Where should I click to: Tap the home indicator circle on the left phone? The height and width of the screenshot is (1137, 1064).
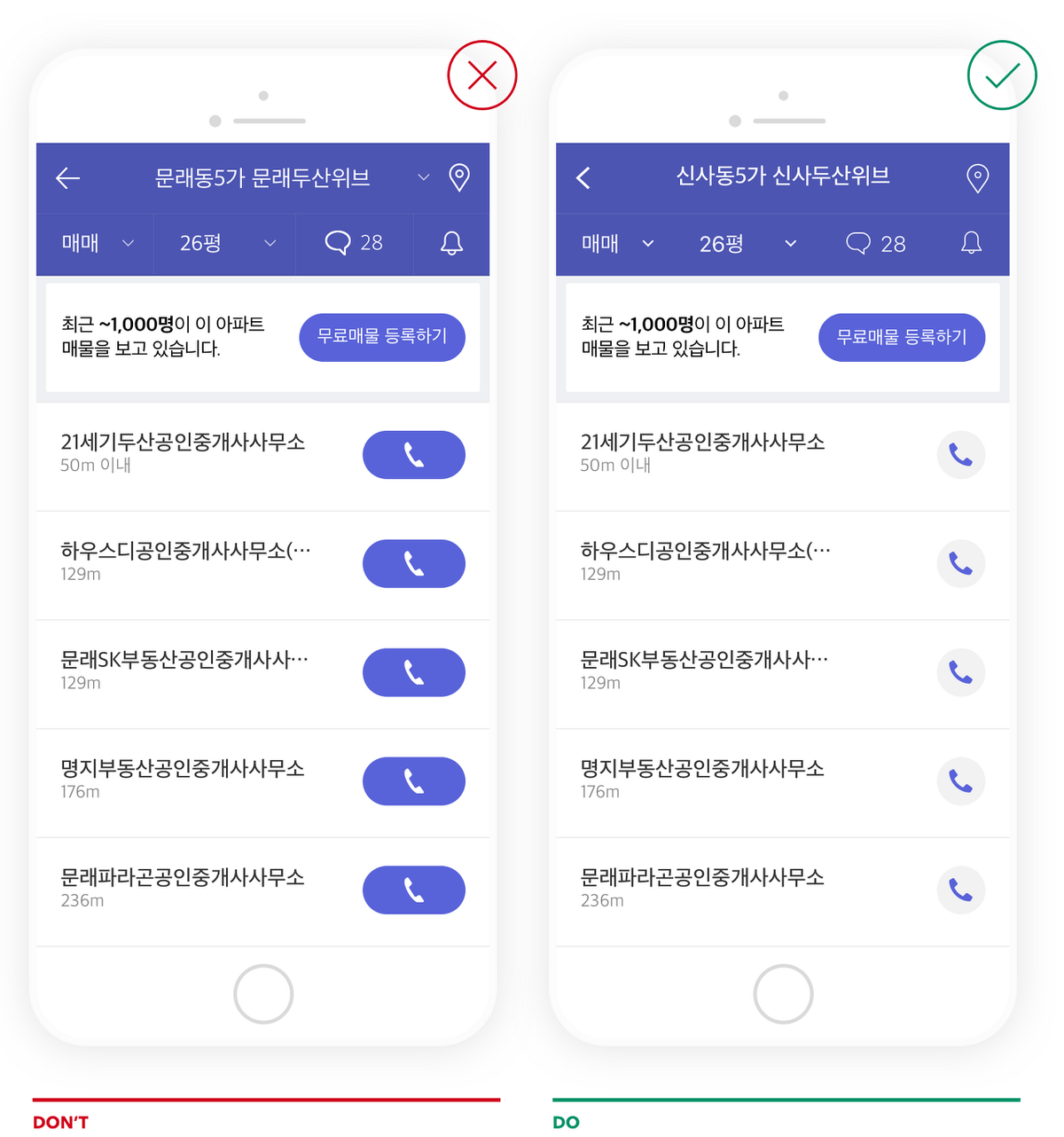point(262,993)
